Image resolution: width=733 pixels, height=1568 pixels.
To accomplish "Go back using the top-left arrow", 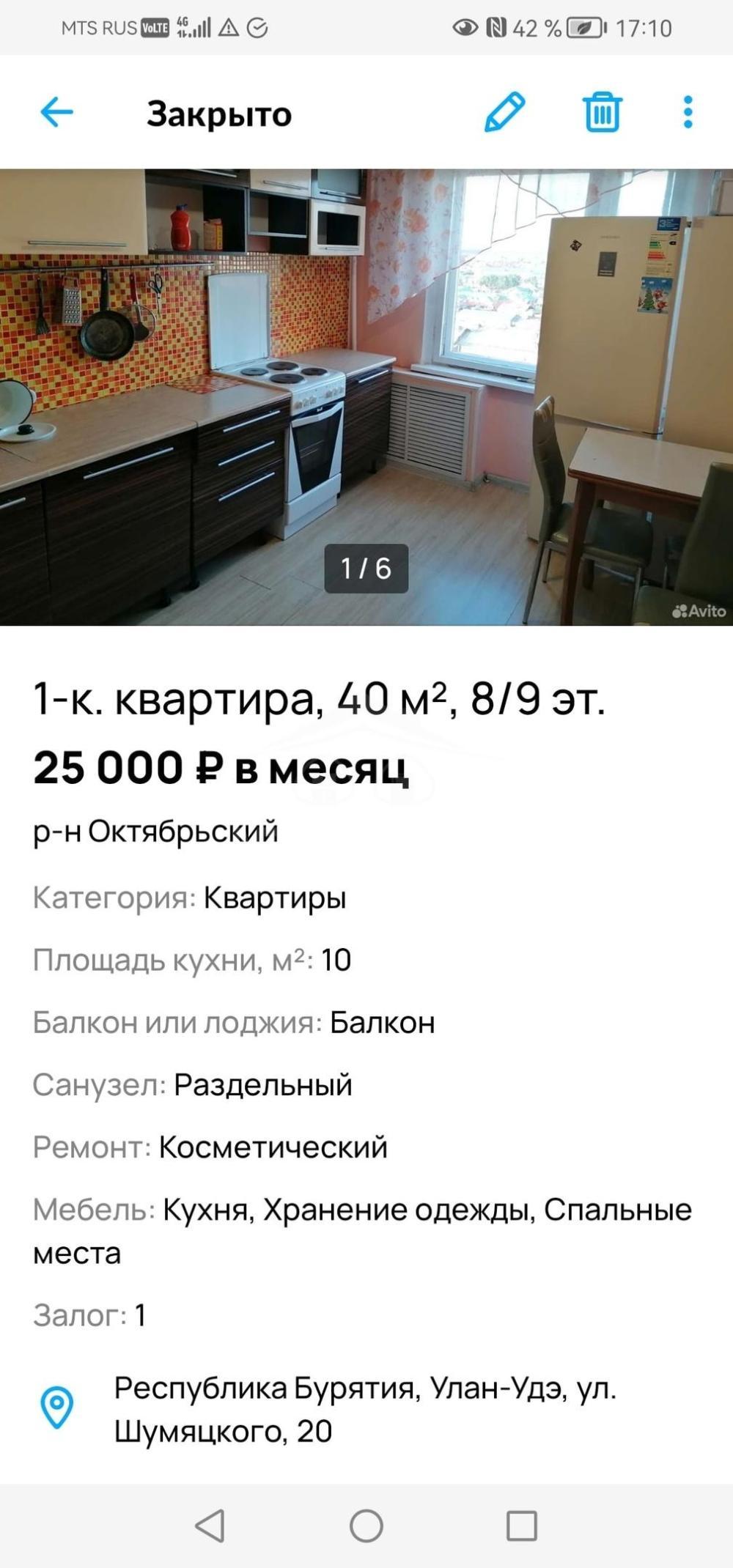I will [x=56, y=113].
